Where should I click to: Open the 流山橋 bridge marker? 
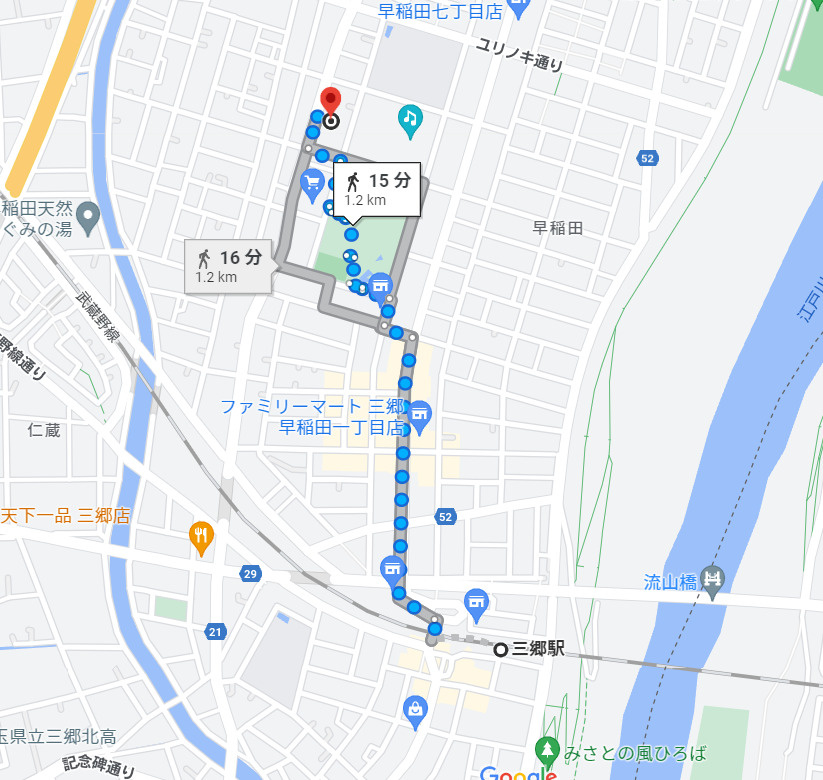pos(711,578)
